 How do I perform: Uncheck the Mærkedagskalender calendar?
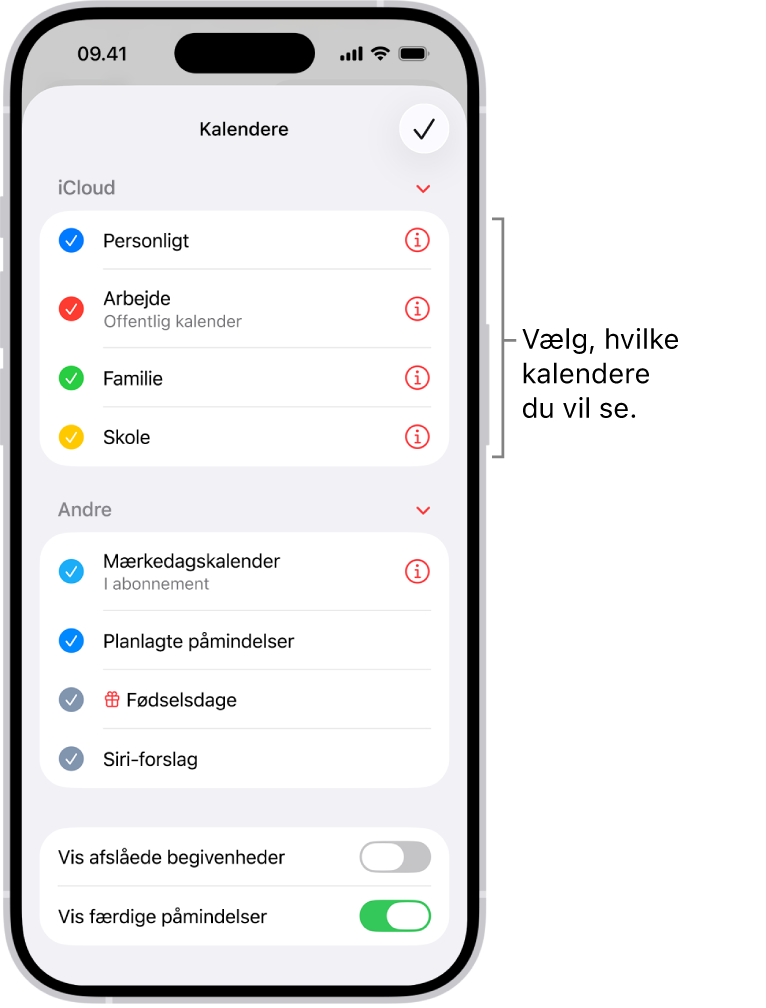click(71, 571)
